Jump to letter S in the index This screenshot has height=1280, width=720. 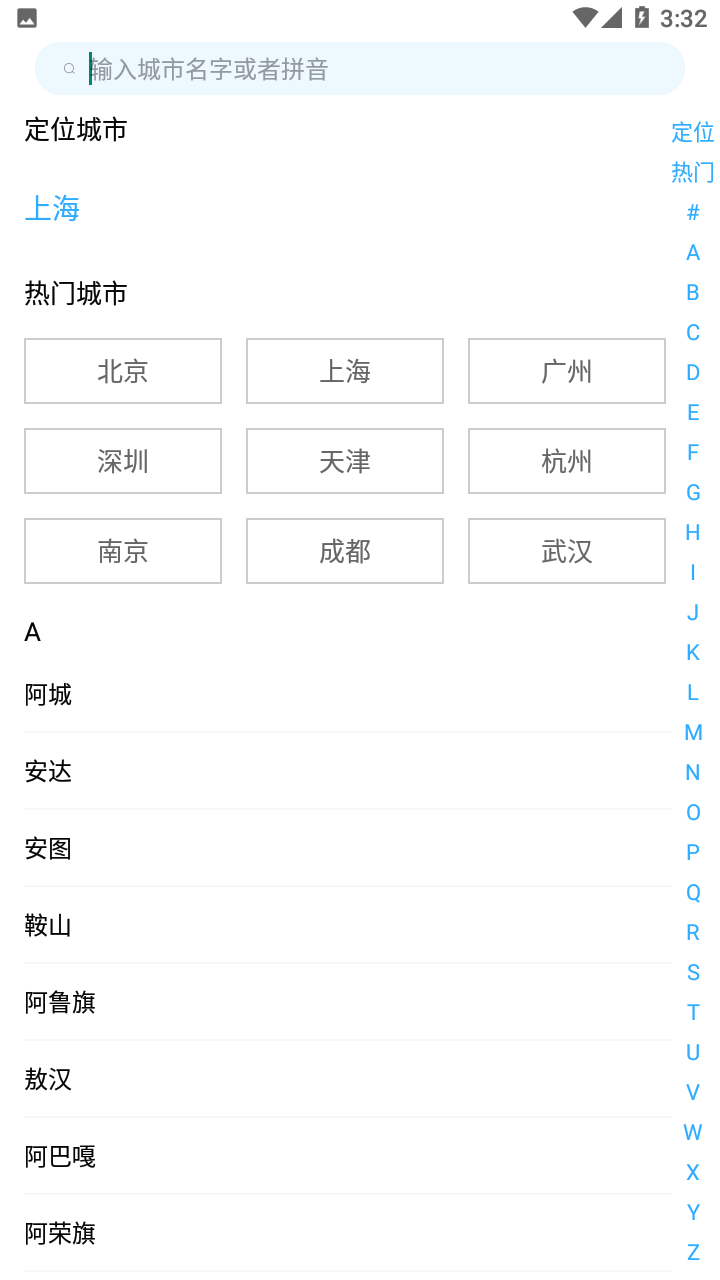click(692, 972)
